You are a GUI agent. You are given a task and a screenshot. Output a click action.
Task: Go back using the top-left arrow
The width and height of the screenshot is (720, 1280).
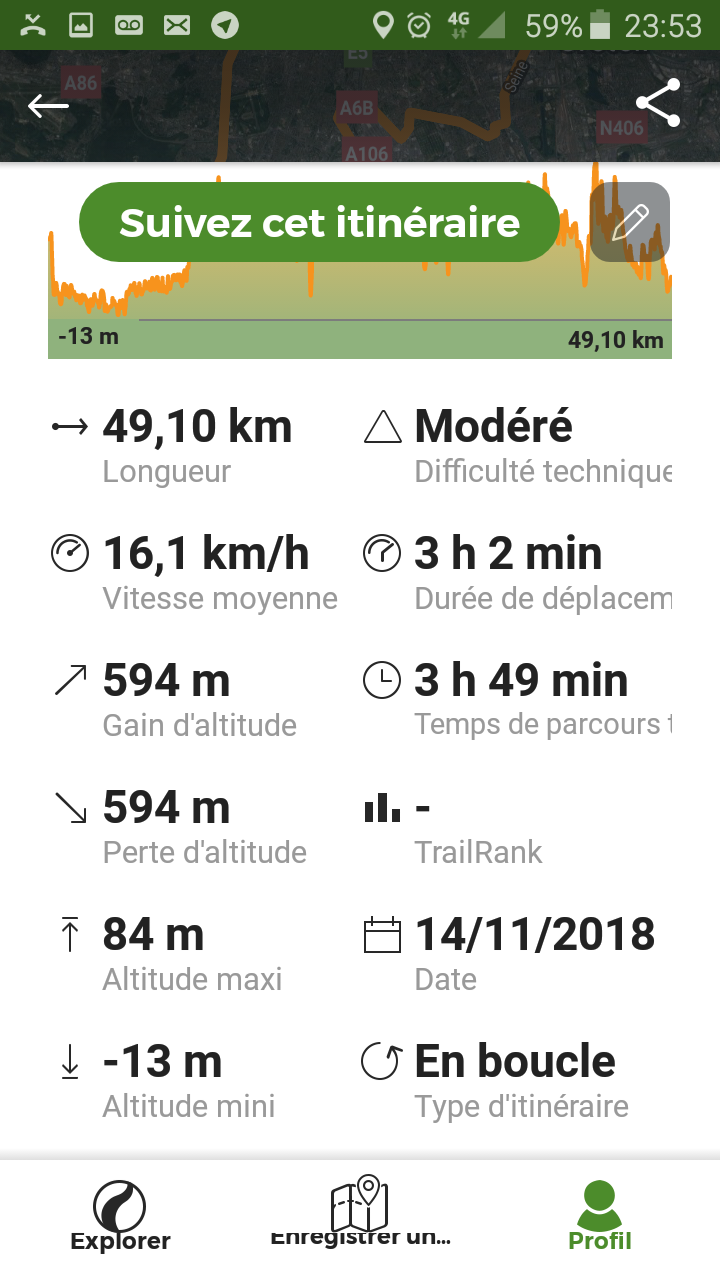click(48, 105)
